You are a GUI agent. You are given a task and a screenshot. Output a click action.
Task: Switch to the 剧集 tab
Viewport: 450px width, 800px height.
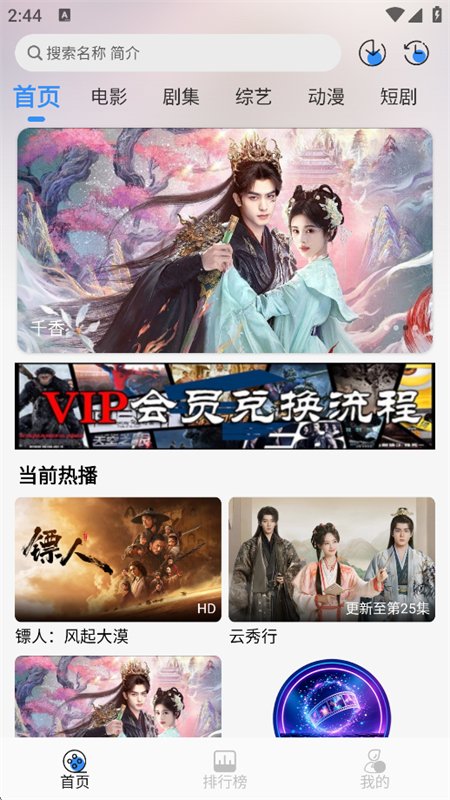tap(181, 96)
